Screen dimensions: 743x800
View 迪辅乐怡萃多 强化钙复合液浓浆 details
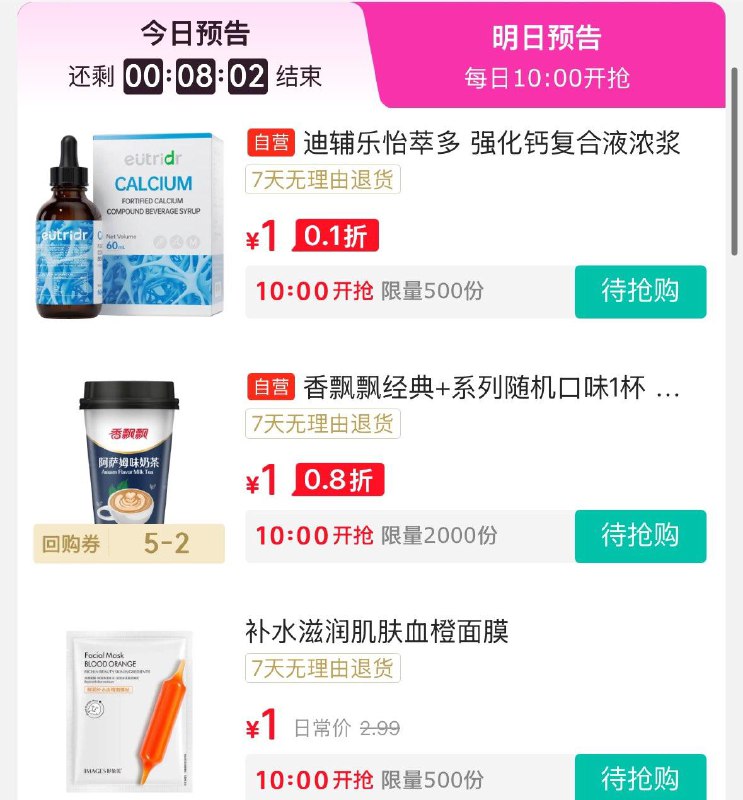pos(490,143)
